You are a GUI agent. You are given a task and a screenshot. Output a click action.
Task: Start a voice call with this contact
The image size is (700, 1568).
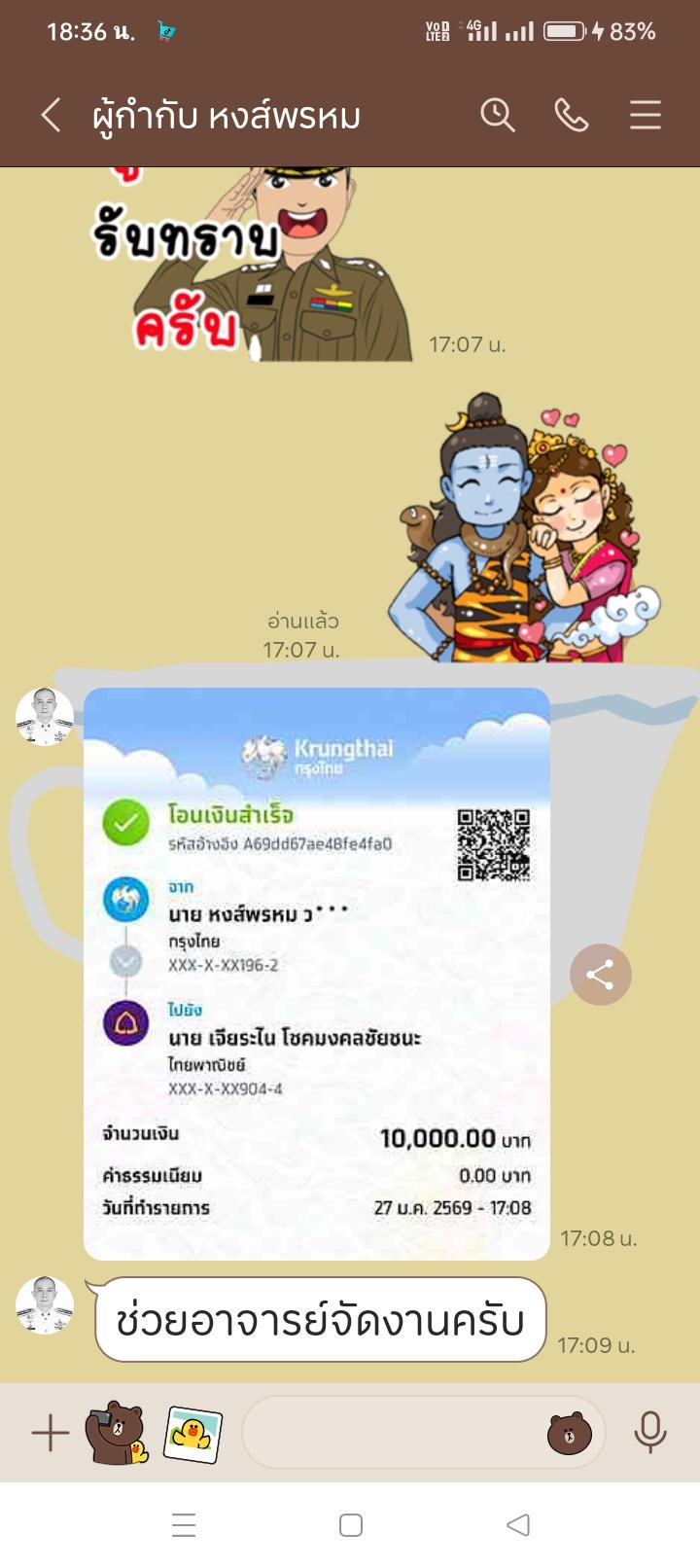571,116
